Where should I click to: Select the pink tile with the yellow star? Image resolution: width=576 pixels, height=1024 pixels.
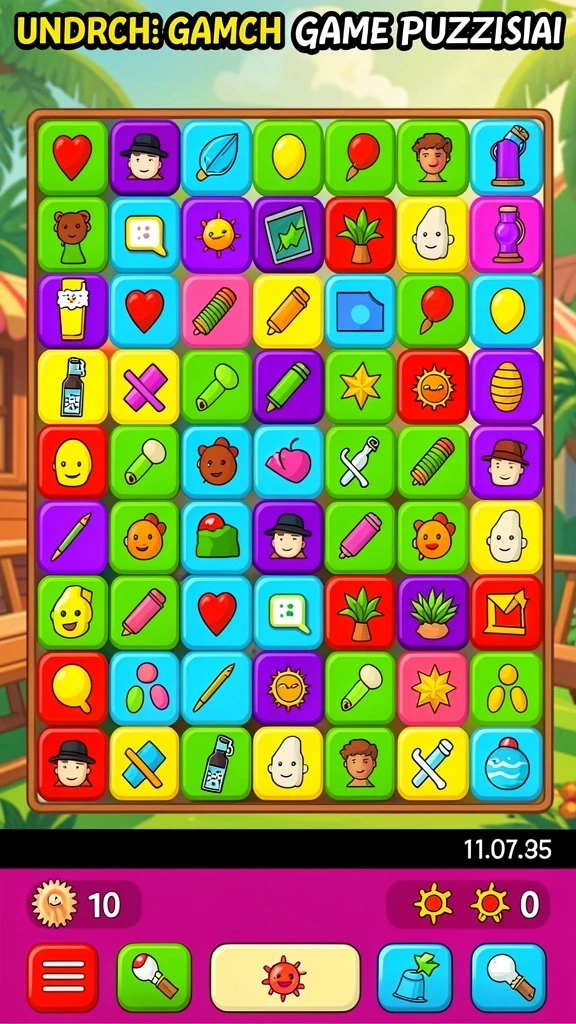[433, 688]
